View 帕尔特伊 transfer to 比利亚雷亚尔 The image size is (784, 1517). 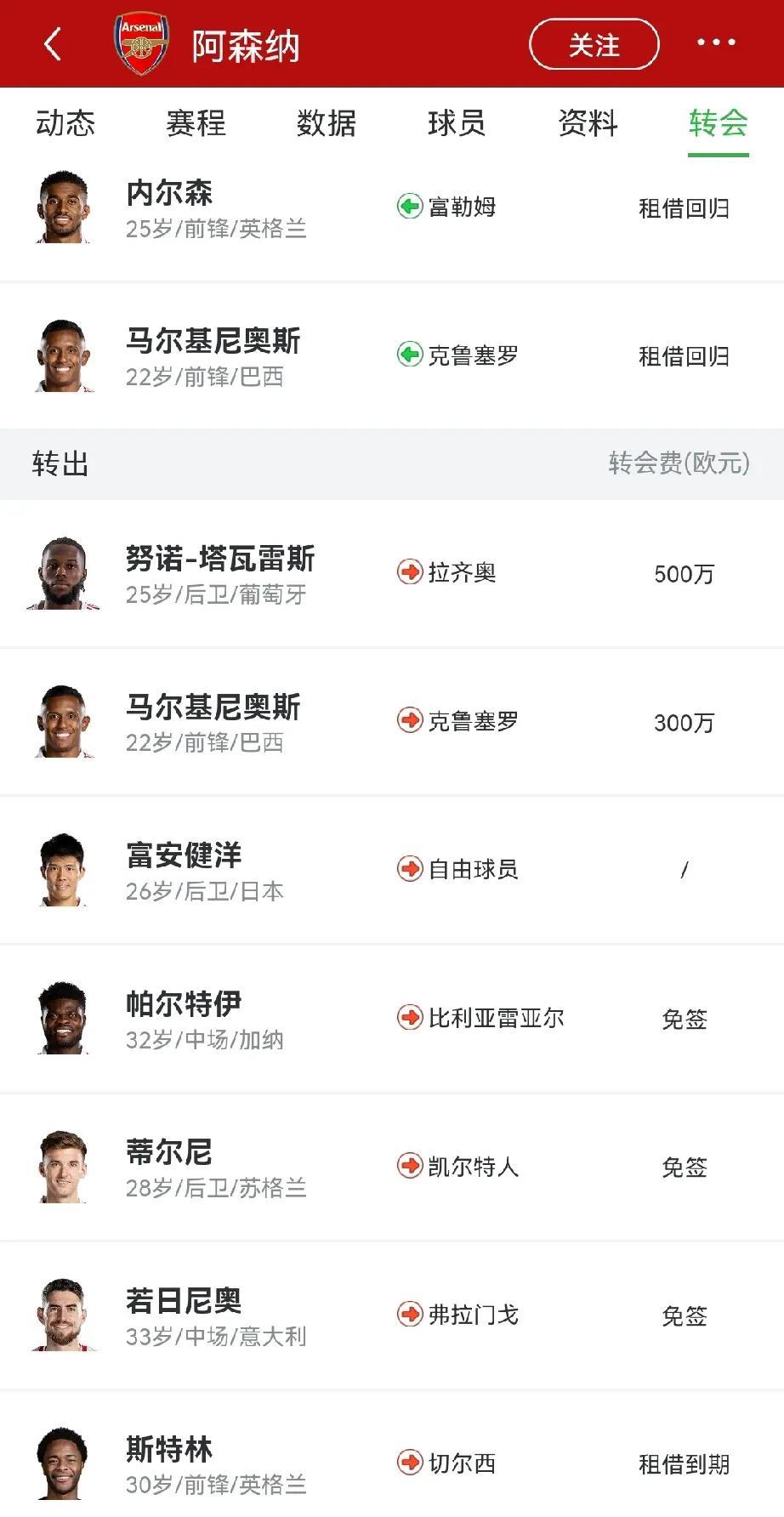pyautogui.click(x=391, y=1019)
